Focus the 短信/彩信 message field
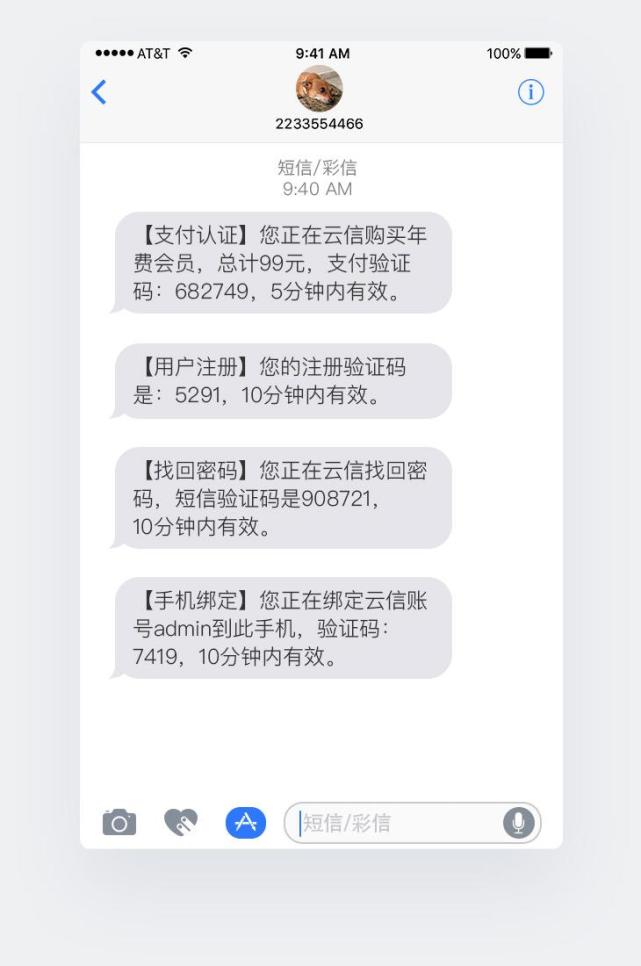Image resolution: width=641 pixels, height=966 pixels. click(395, 823)
